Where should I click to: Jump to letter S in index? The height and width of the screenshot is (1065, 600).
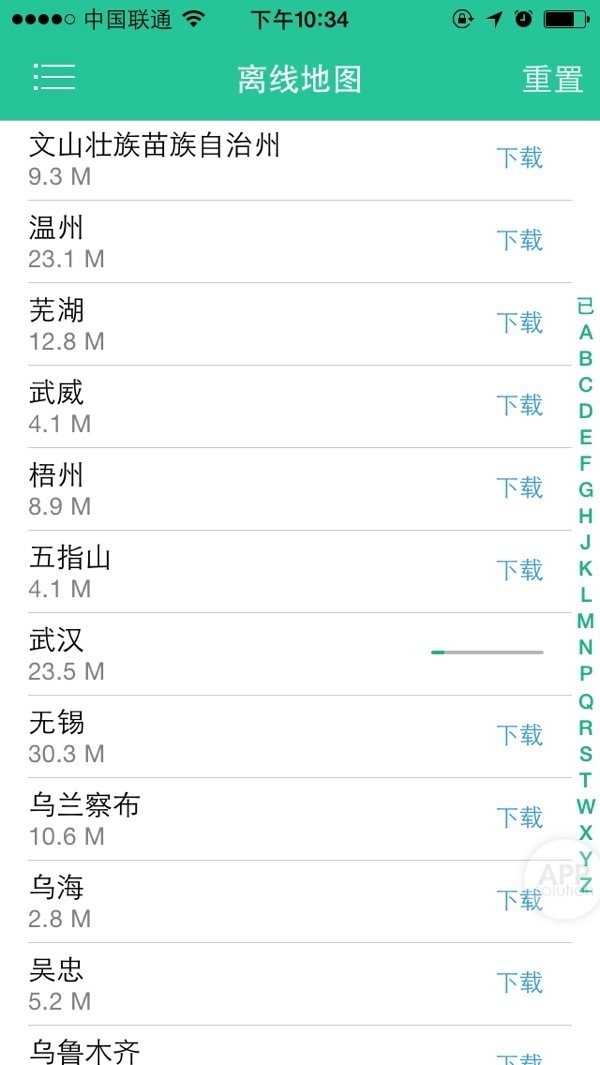click(x=586, y=754)
